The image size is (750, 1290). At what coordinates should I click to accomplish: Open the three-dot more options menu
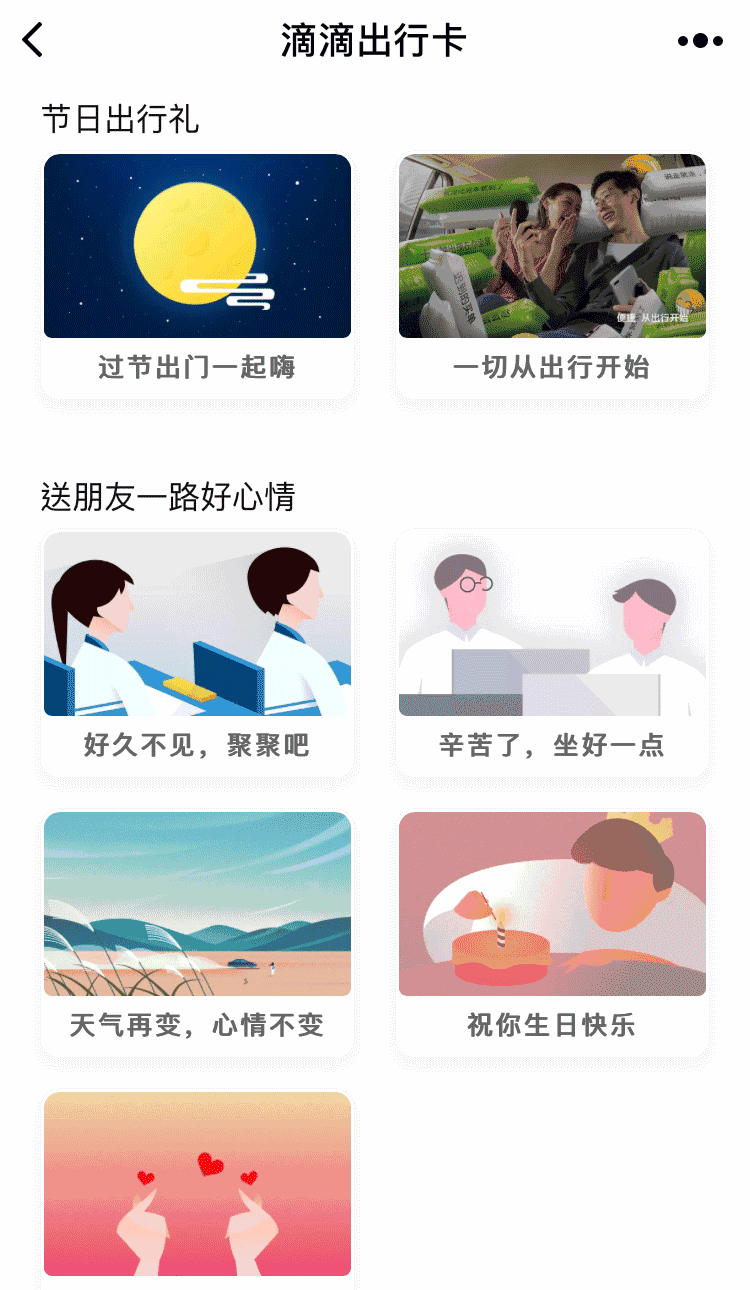point(700,41)
